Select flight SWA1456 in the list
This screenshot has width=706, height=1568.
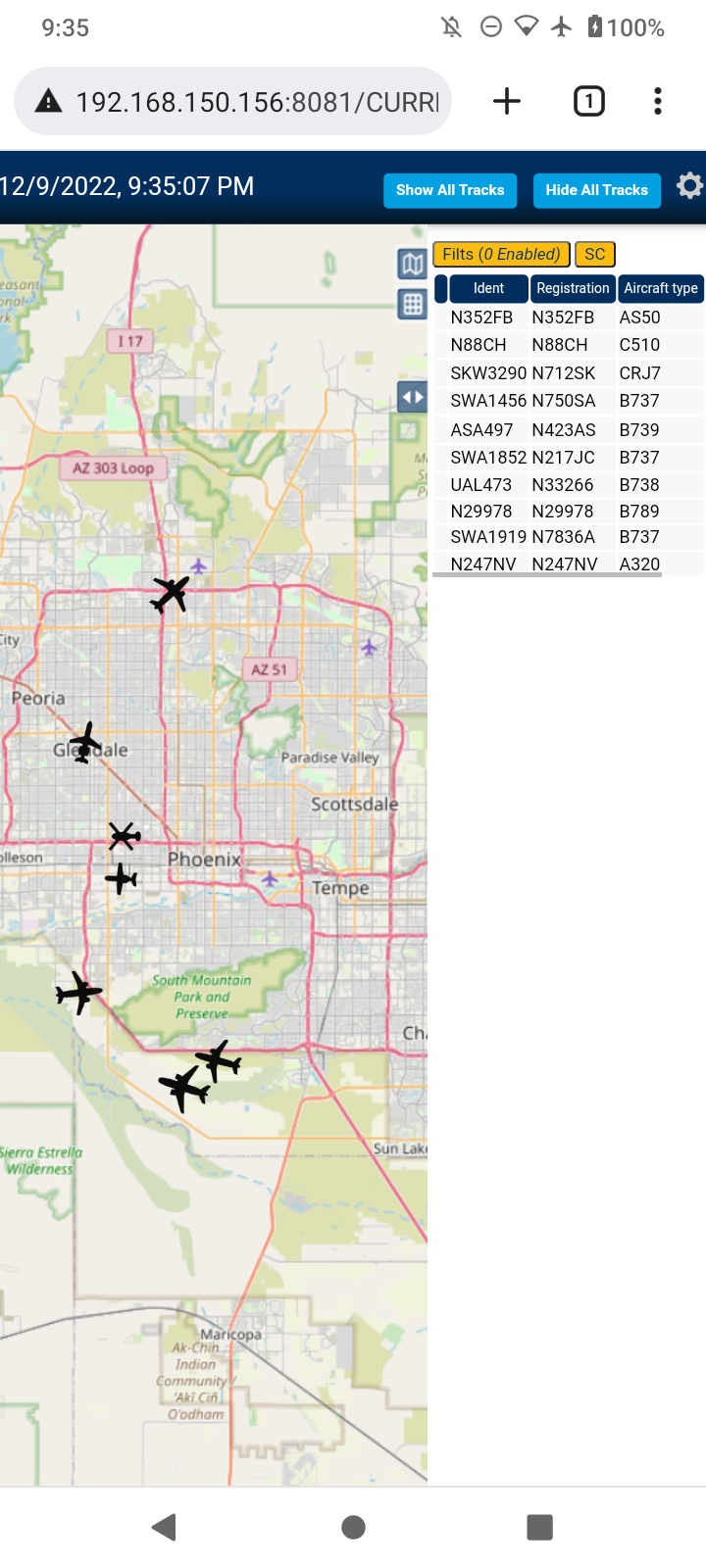coord(569,401)
